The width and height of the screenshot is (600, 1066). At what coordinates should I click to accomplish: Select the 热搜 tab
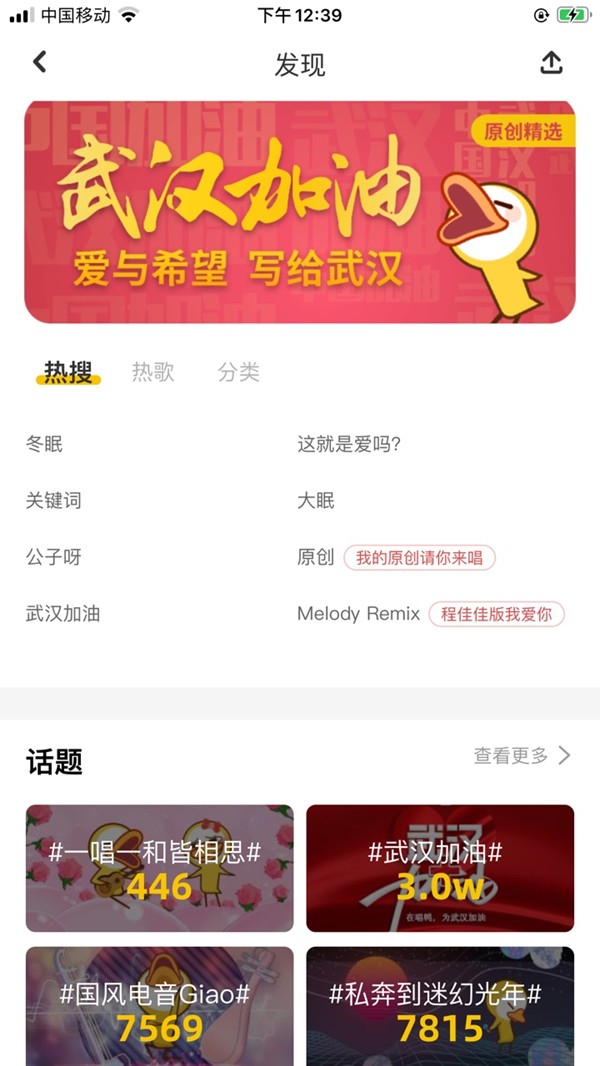68,372
